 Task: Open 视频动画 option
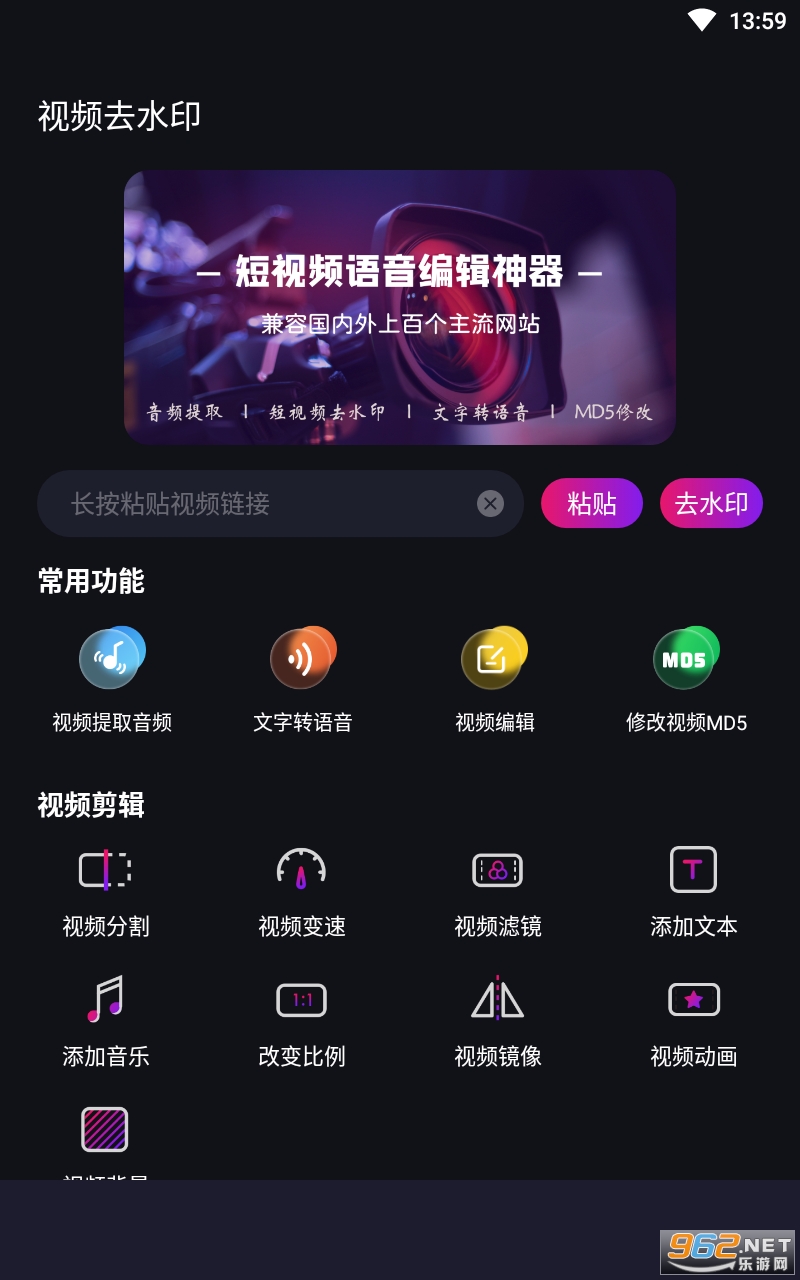(x=693, y=1020)
